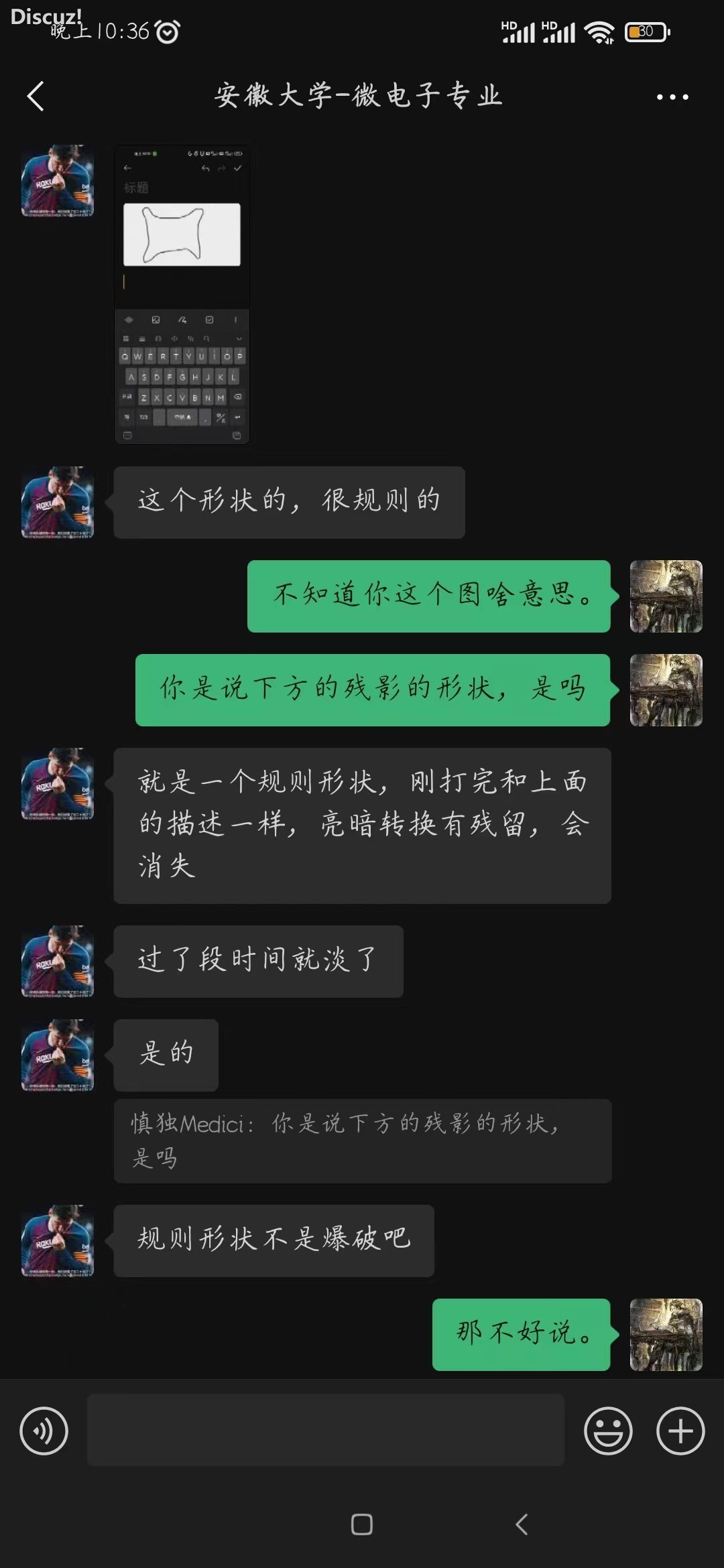Image resolution: width=724 pixels, height=1568 pixels.
Task: Open the quoted 慎独Medici message
Action: (362, 1140)
